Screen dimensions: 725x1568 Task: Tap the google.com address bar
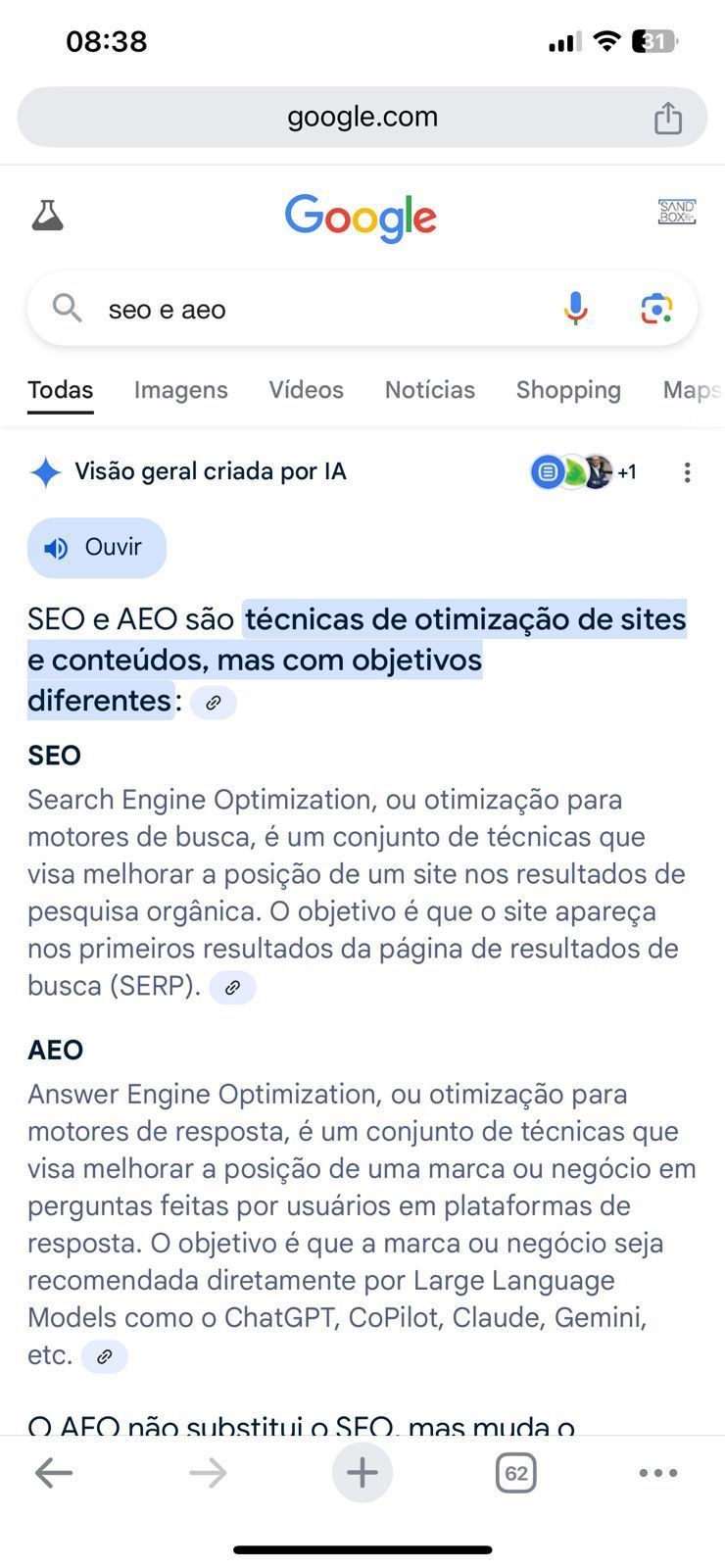pos(362,118)
